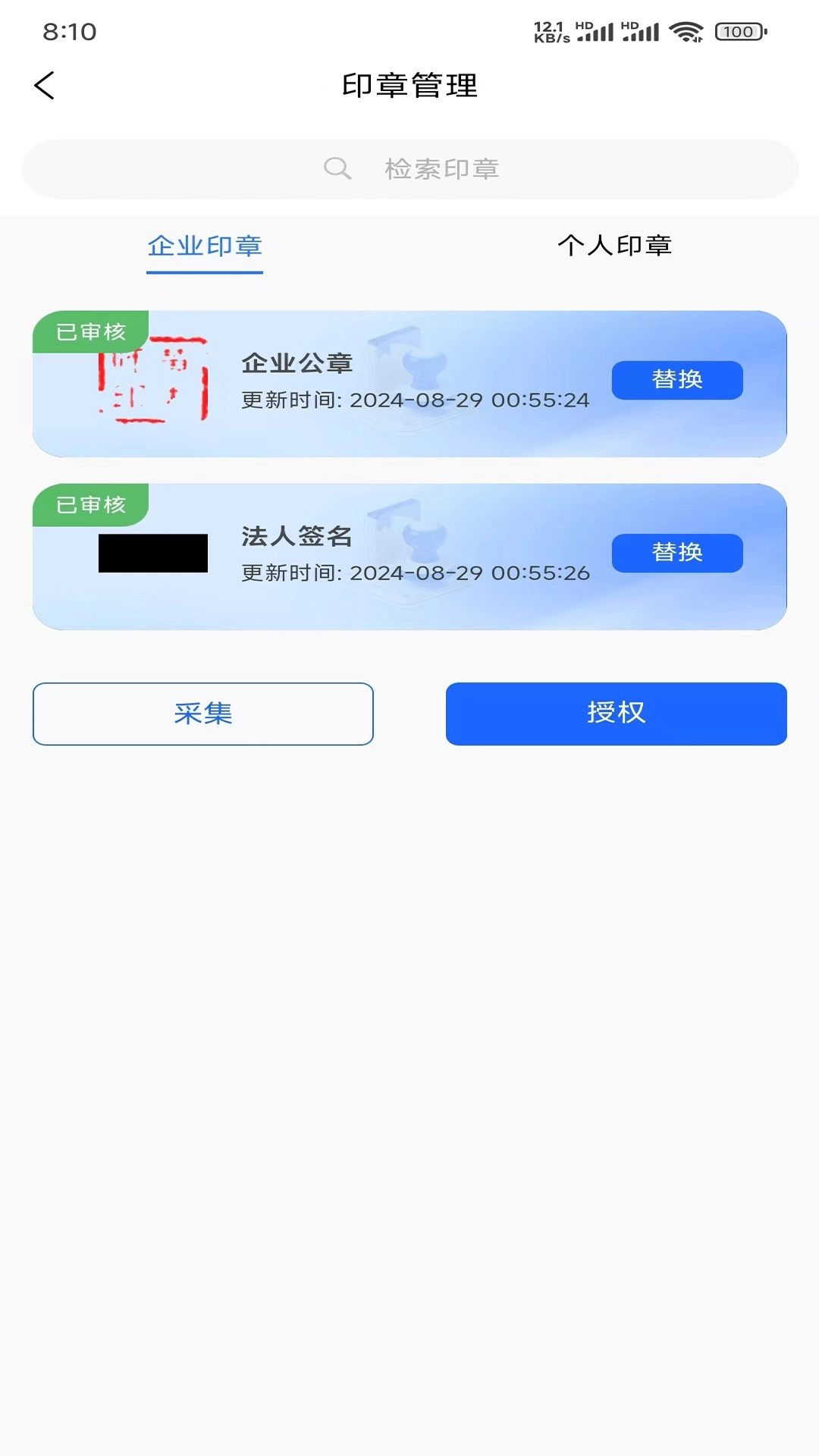Tap the back arrow icon
The image size is (819, 1456).
pyautogui.click(x=45, y=85)
